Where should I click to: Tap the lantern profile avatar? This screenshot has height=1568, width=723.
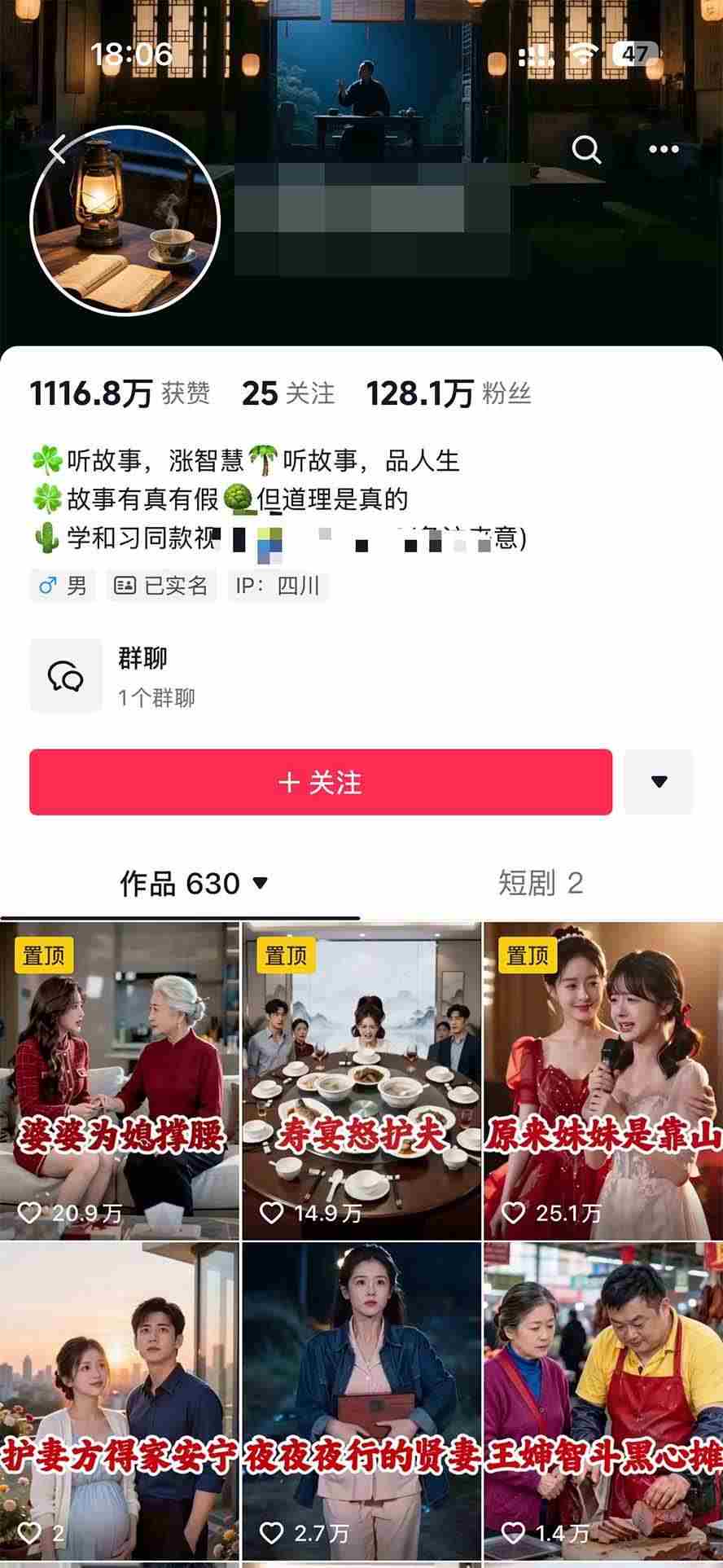pos(125,221)
